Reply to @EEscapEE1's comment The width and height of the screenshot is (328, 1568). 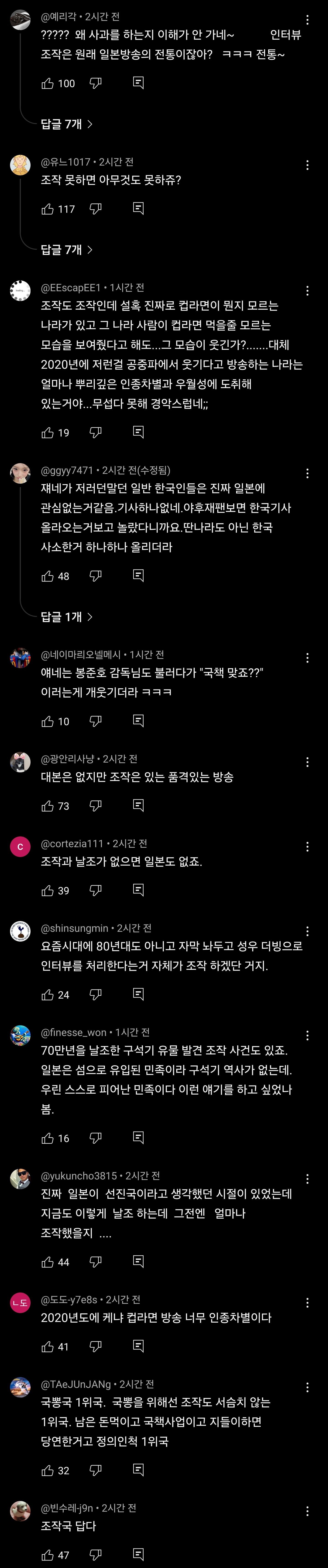point(138,432)
